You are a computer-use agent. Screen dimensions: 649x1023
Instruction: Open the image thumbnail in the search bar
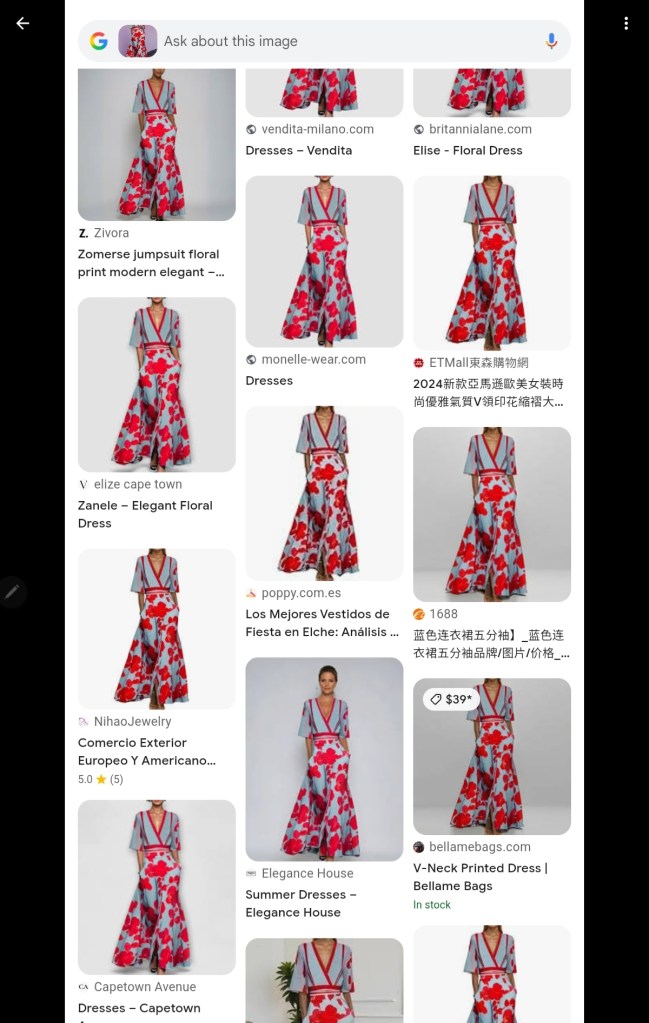click(x=137, y=41)
